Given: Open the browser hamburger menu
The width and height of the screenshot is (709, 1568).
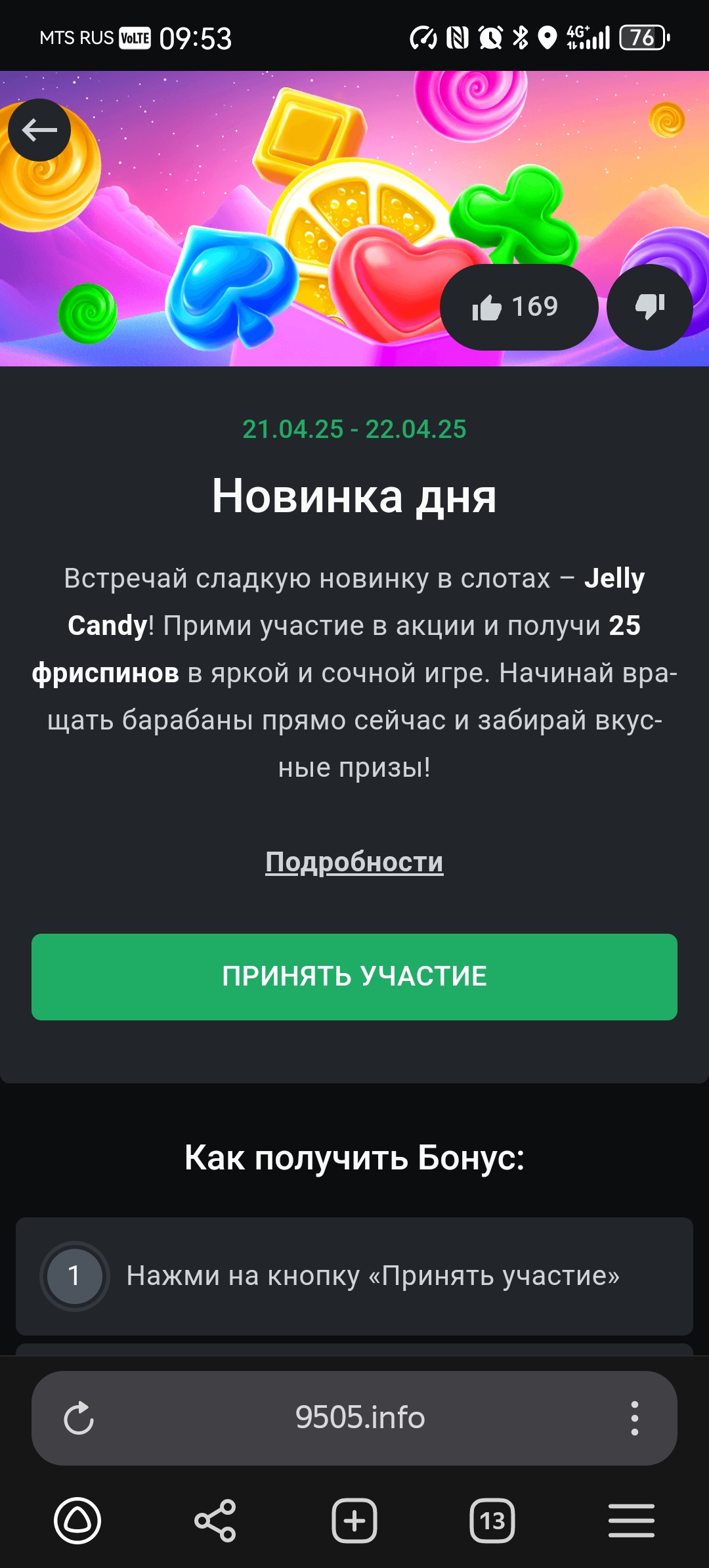Looking at the screenshot, I should click(631, 1521).
